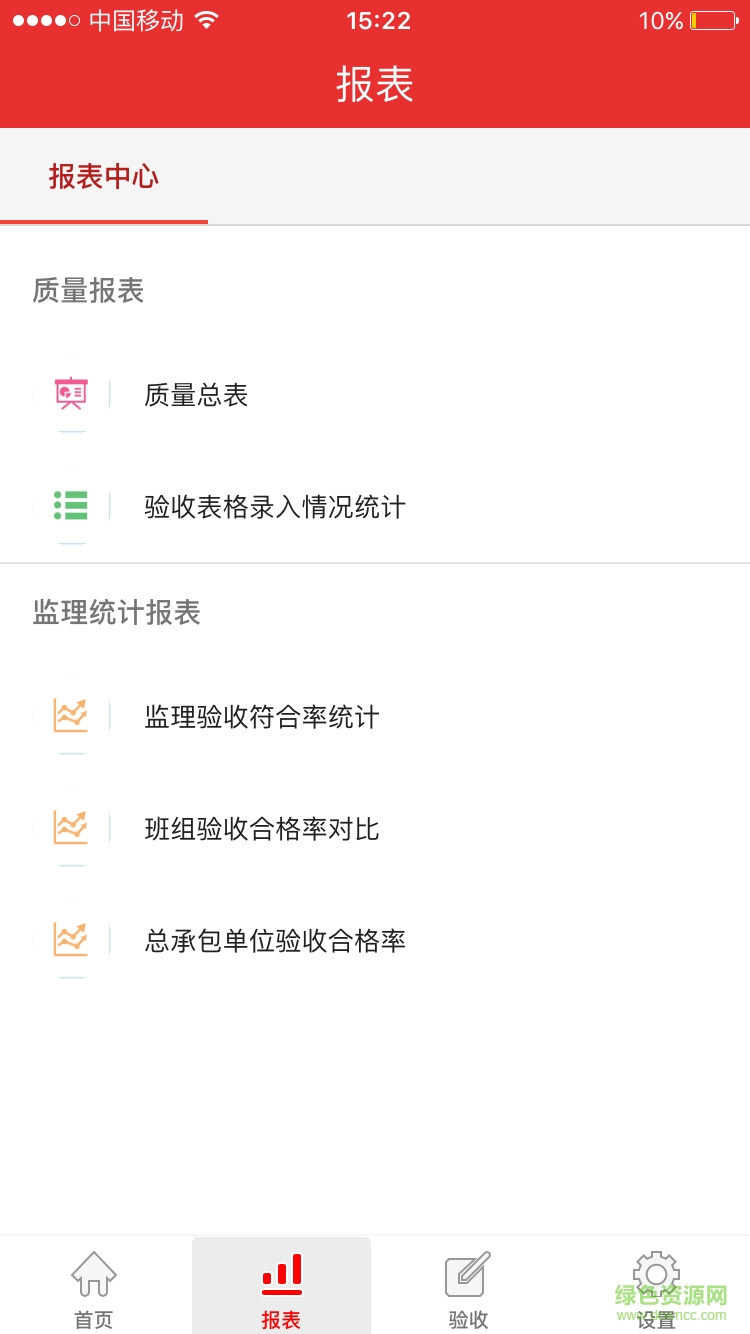Click the chart icon next to 班组验收合格率对比
The height and width of the screenshot is (1334, 750).
pos(71,828)
